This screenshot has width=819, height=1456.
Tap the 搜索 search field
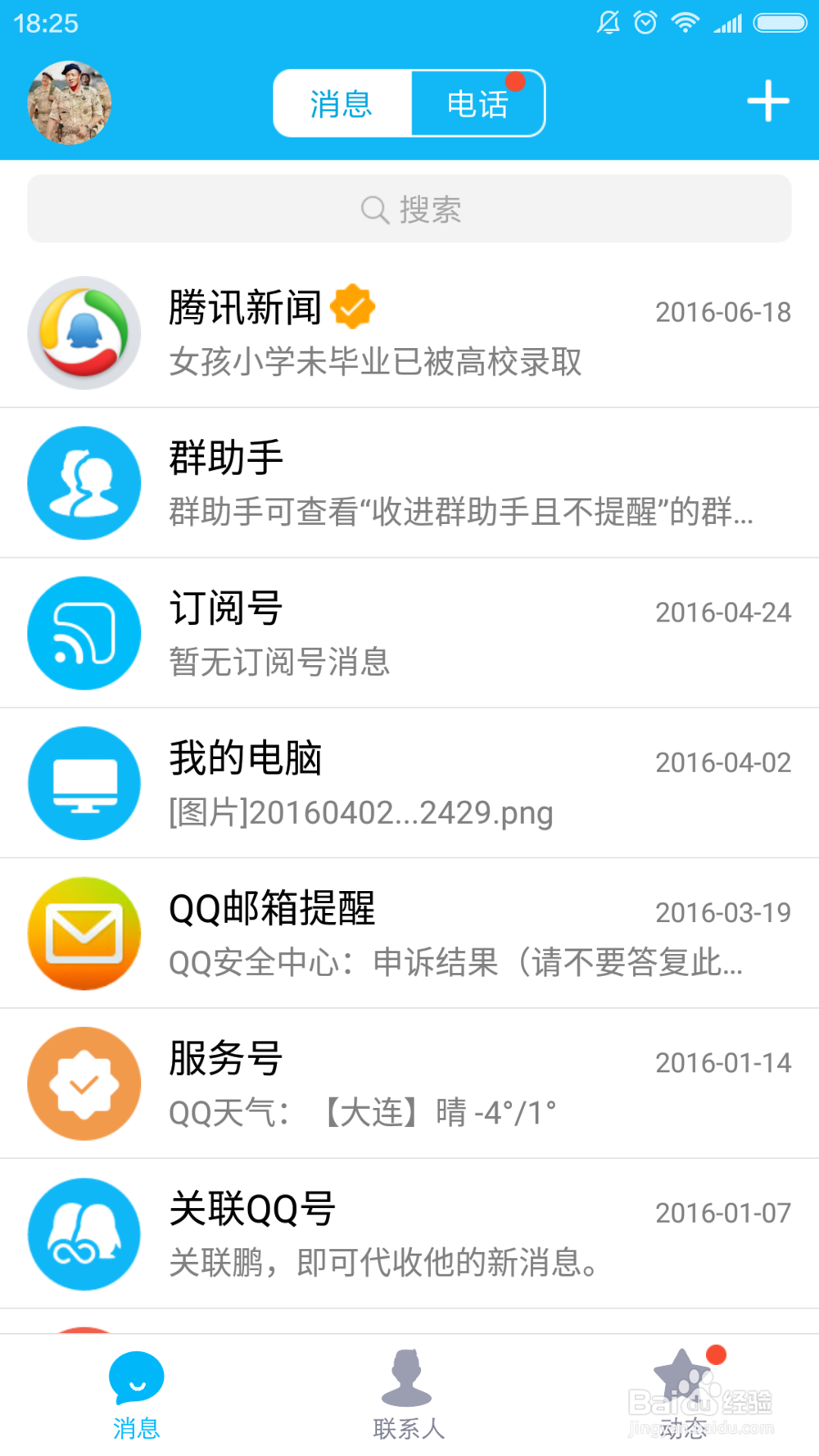click(x=409, y=209)
